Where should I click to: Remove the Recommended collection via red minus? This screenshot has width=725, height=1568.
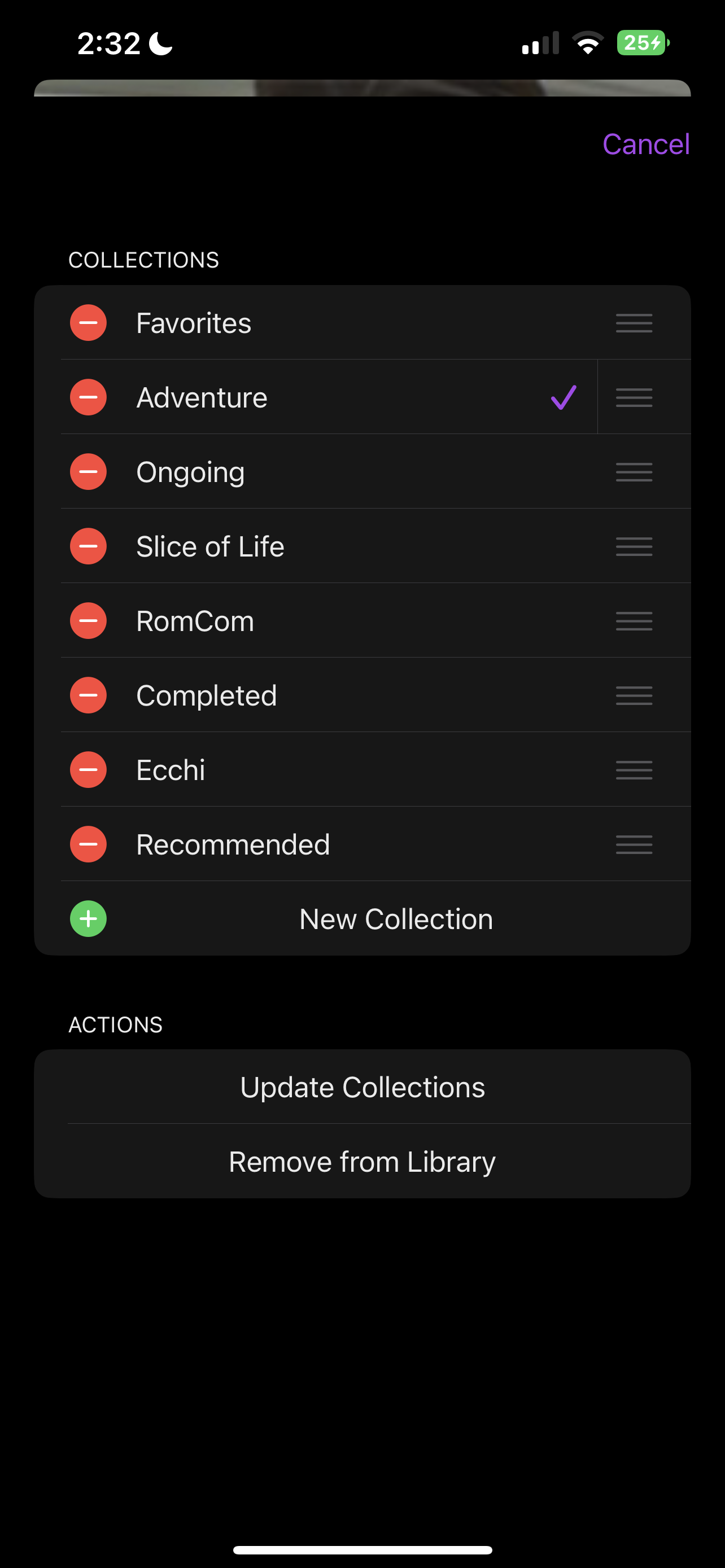pos(88,845)
